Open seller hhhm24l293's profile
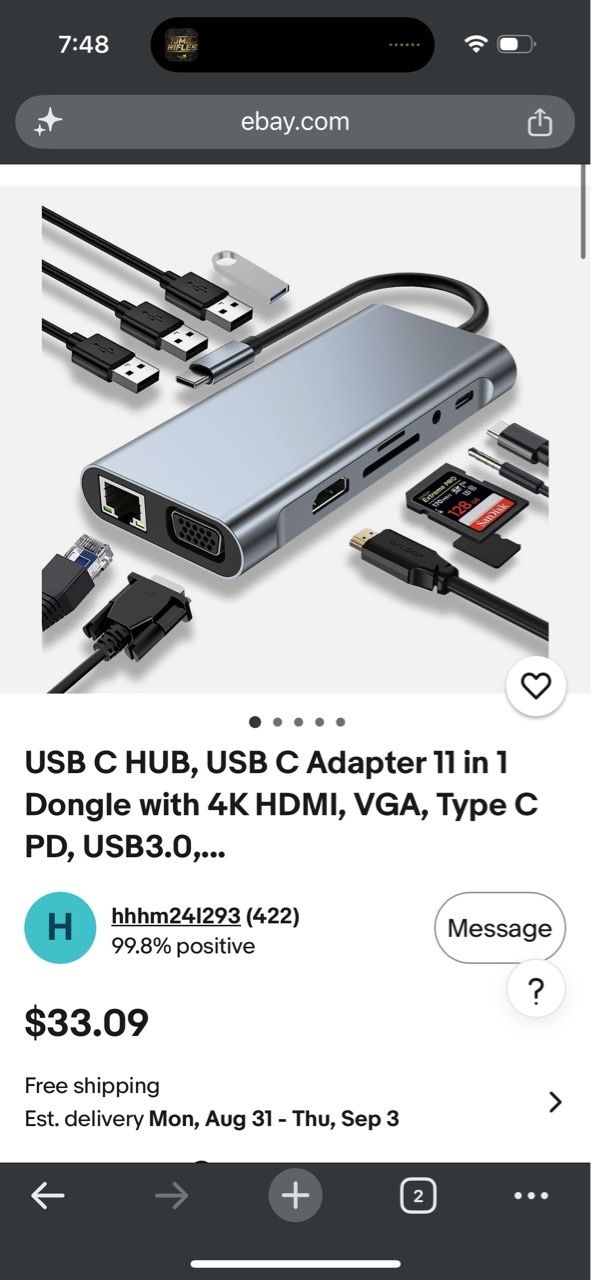Image resolution: width=591 pixels, height=1280 pixels. tap(176, 915)
